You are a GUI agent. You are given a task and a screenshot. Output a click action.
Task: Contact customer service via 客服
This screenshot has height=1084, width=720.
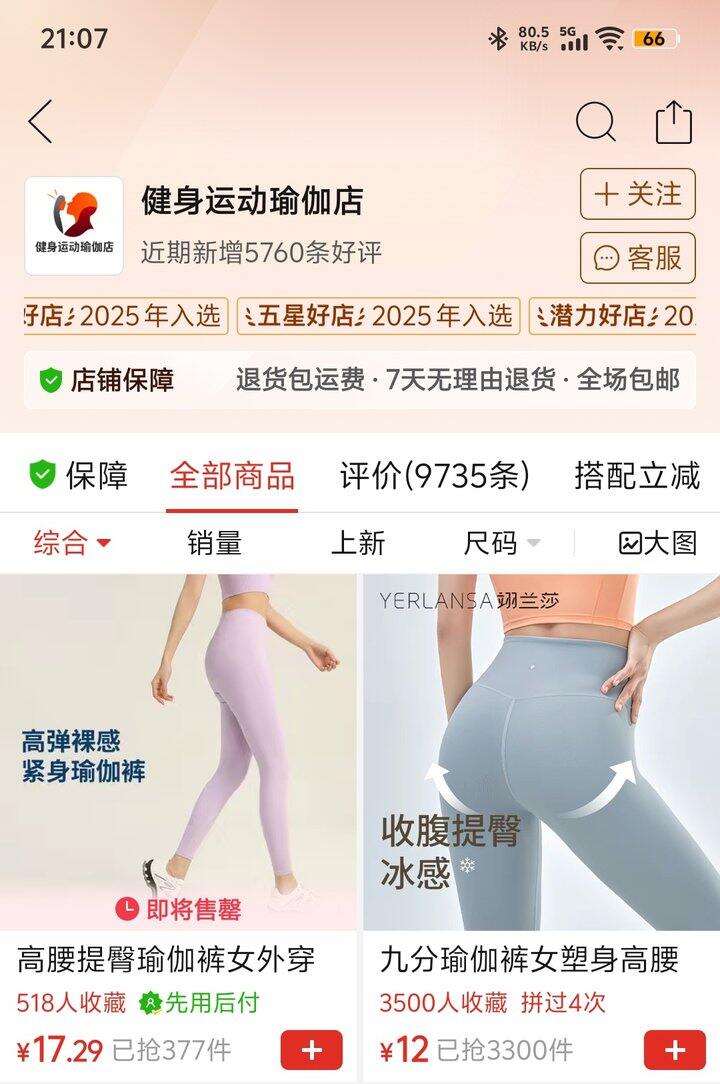pos(637,258)
